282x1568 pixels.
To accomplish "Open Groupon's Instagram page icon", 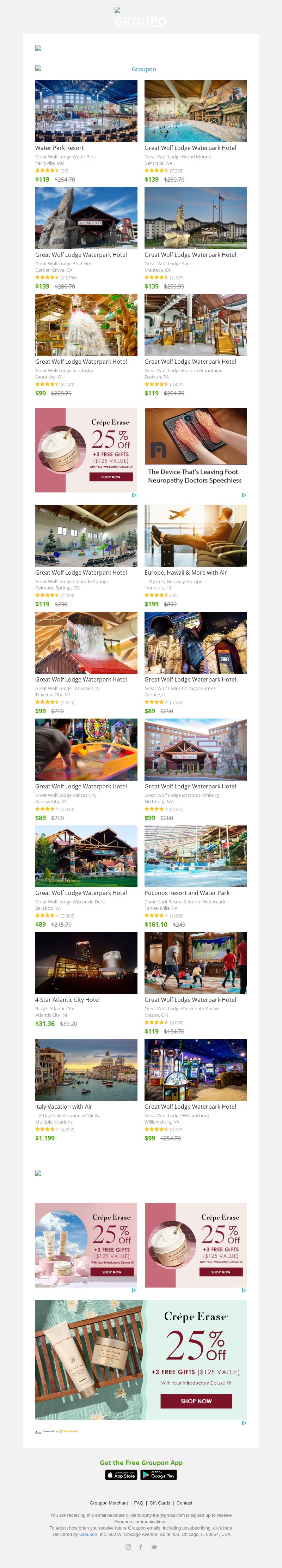I will point(128,1547).
